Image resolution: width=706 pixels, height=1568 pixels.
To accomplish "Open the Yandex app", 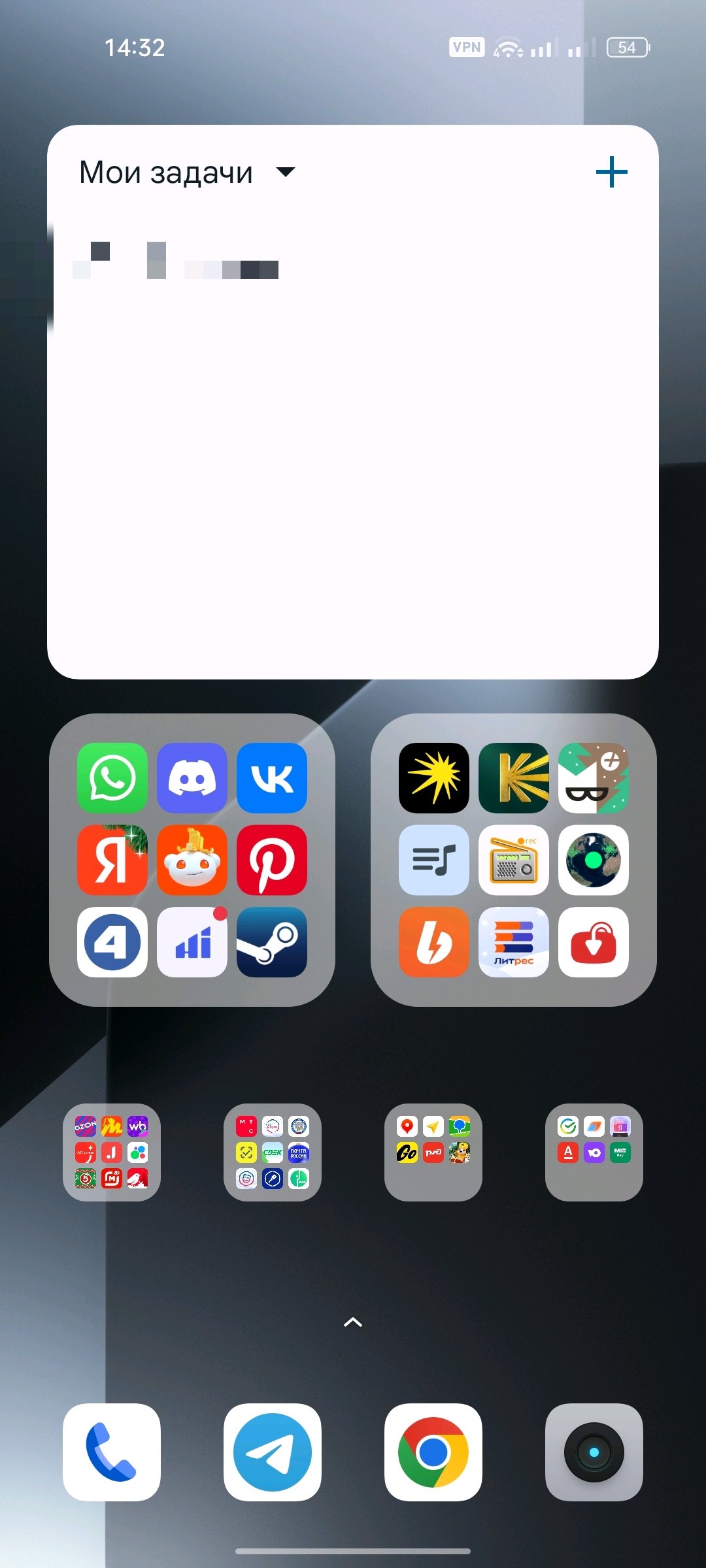I will [112, 859].
